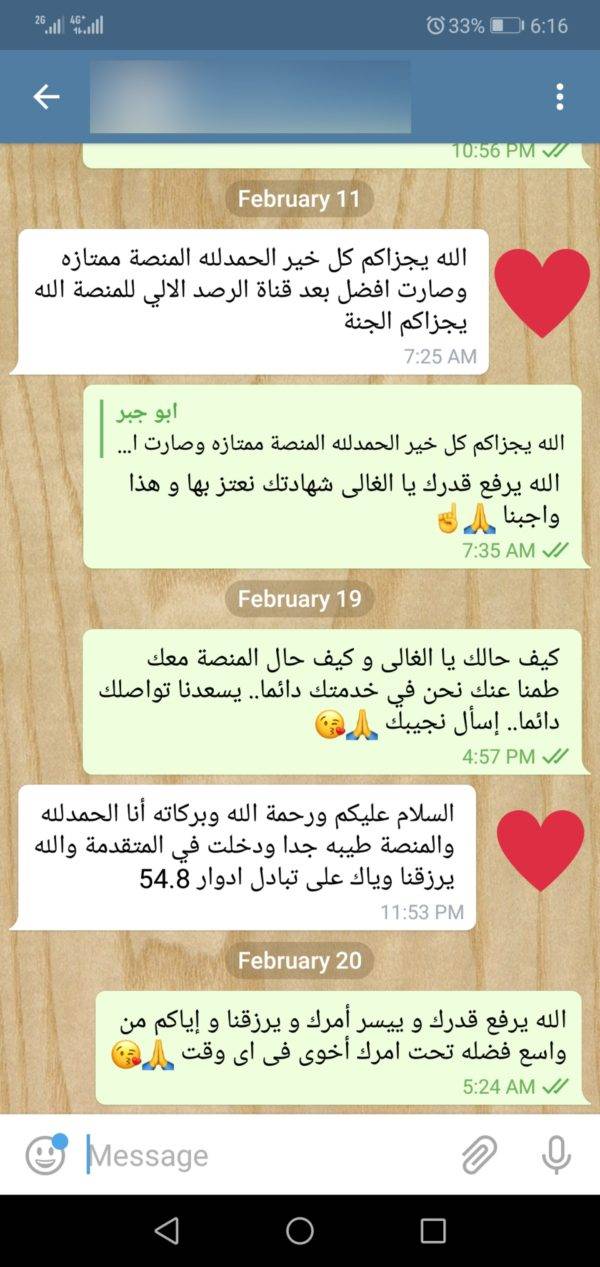Go back using the arrow in header

46,96
